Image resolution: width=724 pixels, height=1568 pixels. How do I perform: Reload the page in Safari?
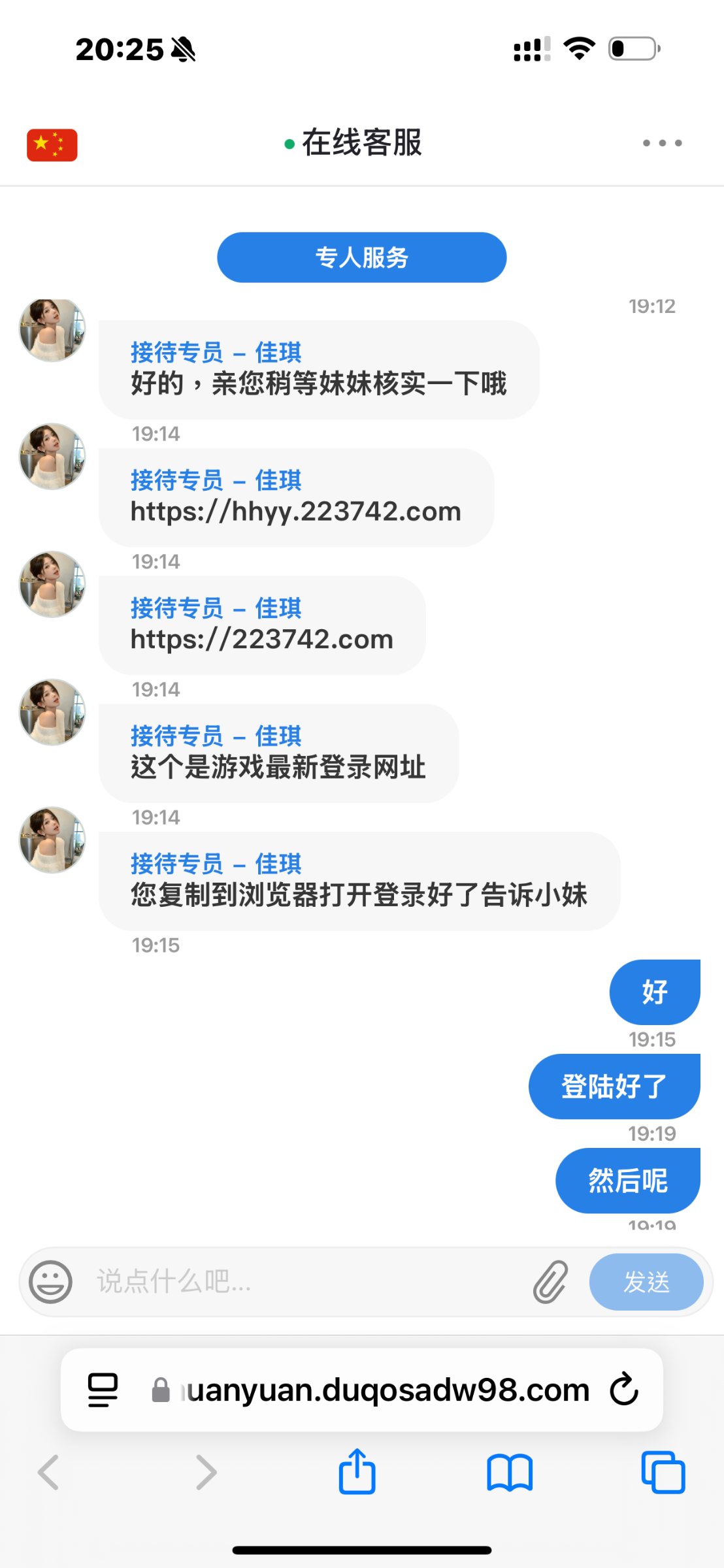(x=624, y=1390)
